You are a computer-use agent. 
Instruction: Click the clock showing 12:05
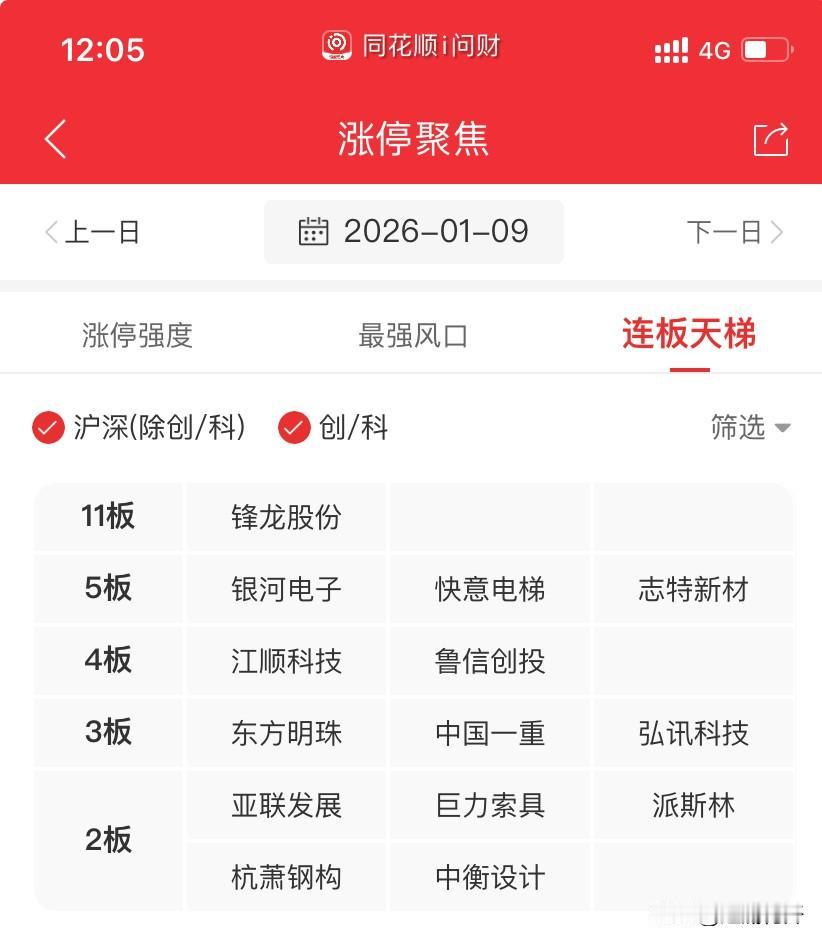point(104,50)
